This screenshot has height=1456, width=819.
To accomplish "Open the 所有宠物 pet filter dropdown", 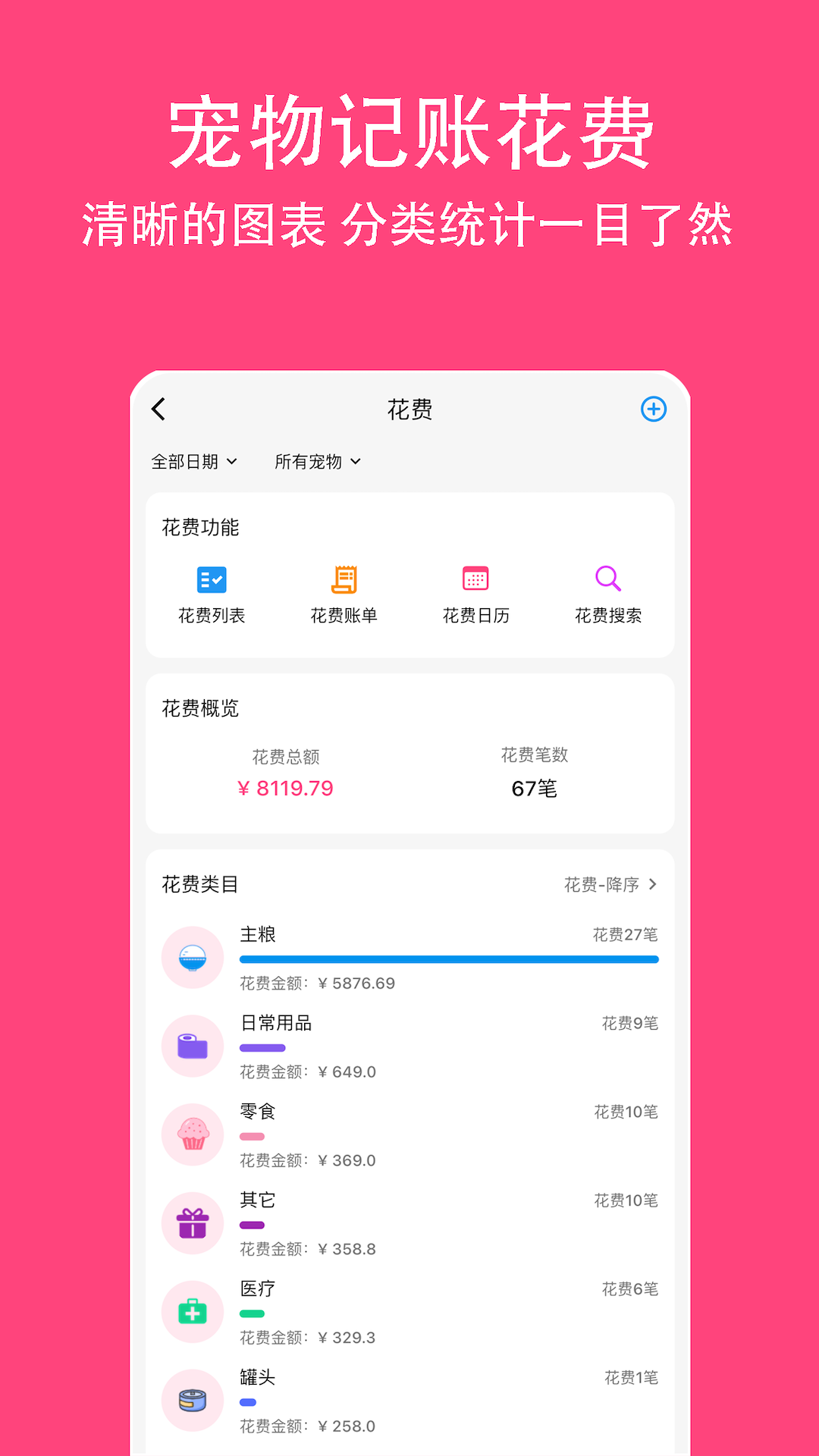I will coord(317,461).
